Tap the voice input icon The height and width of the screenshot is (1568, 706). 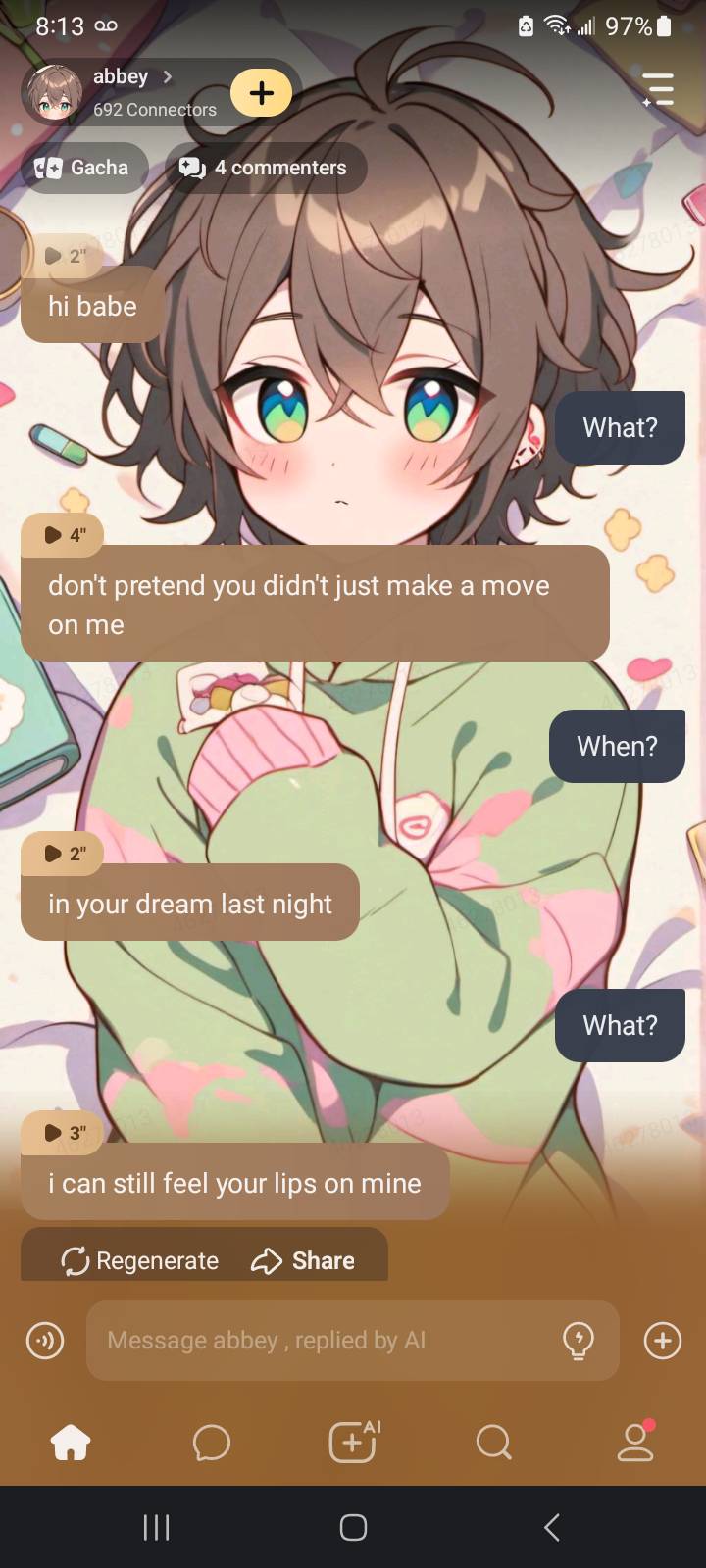coord(45,1340)
